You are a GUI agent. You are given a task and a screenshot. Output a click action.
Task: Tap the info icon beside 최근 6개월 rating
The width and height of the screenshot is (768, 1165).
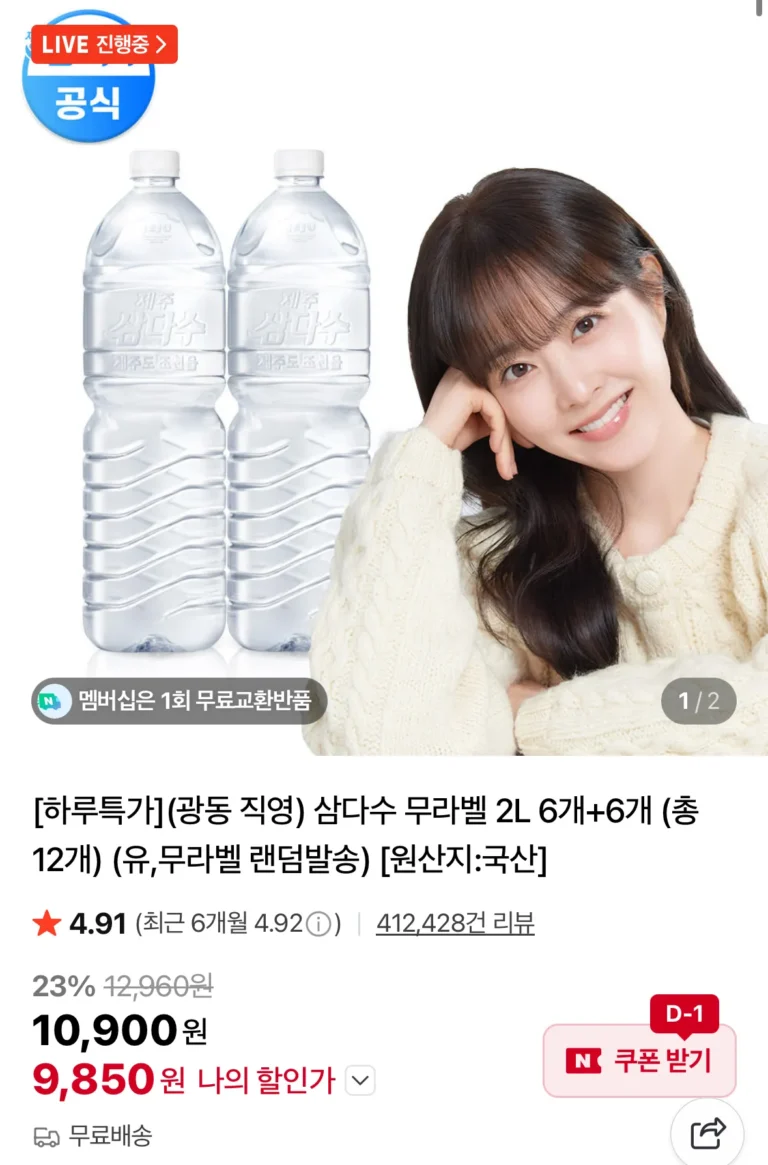pos(317,924)
